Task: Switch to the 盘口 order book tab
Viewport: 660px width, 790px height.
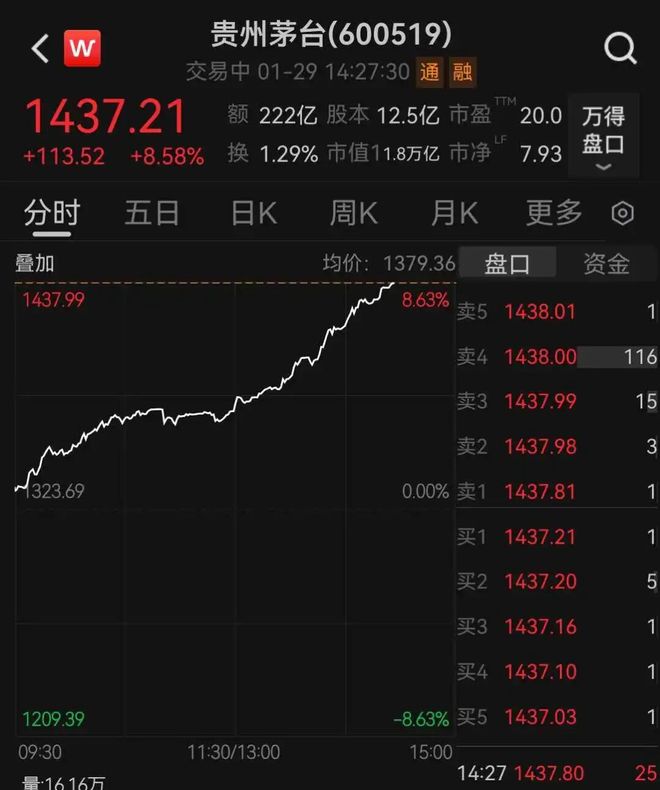Action: (x=507, y=264)
